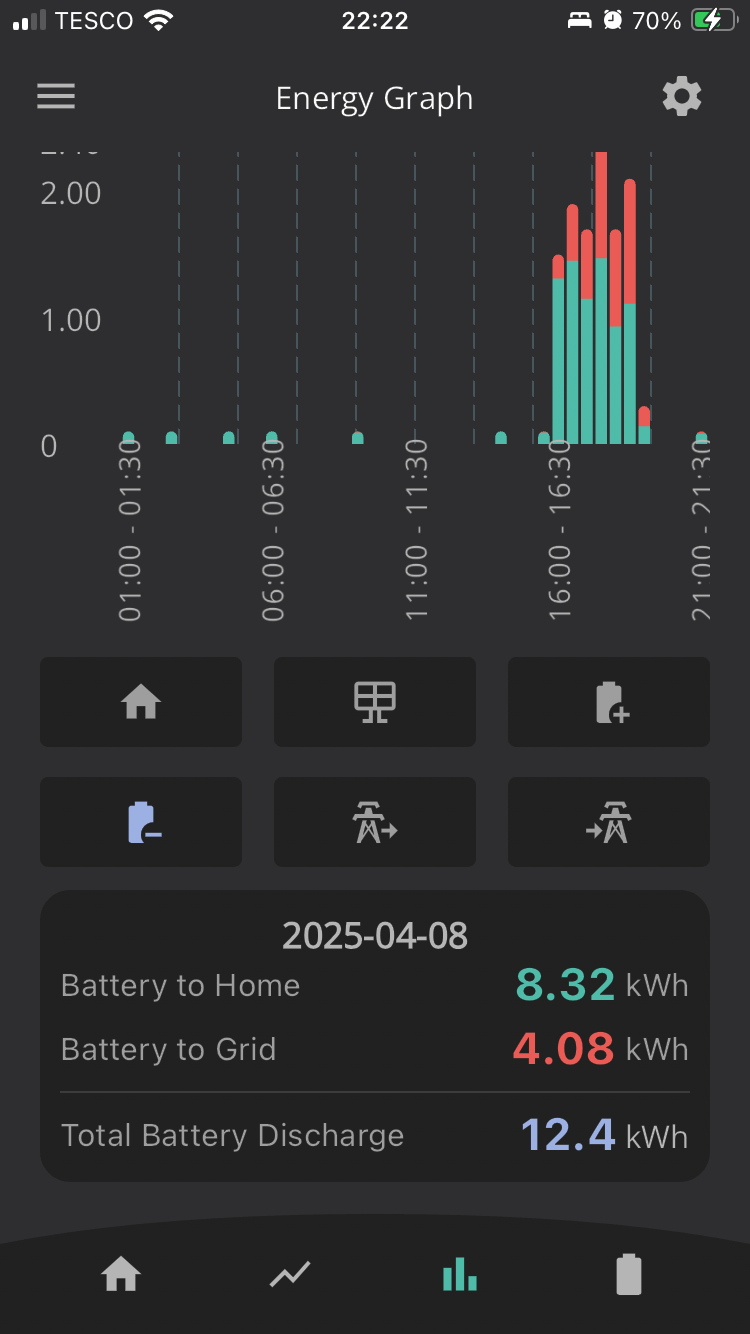Open settings via the gear icon
The image size is (750, 1334).
tap(682, 97)
